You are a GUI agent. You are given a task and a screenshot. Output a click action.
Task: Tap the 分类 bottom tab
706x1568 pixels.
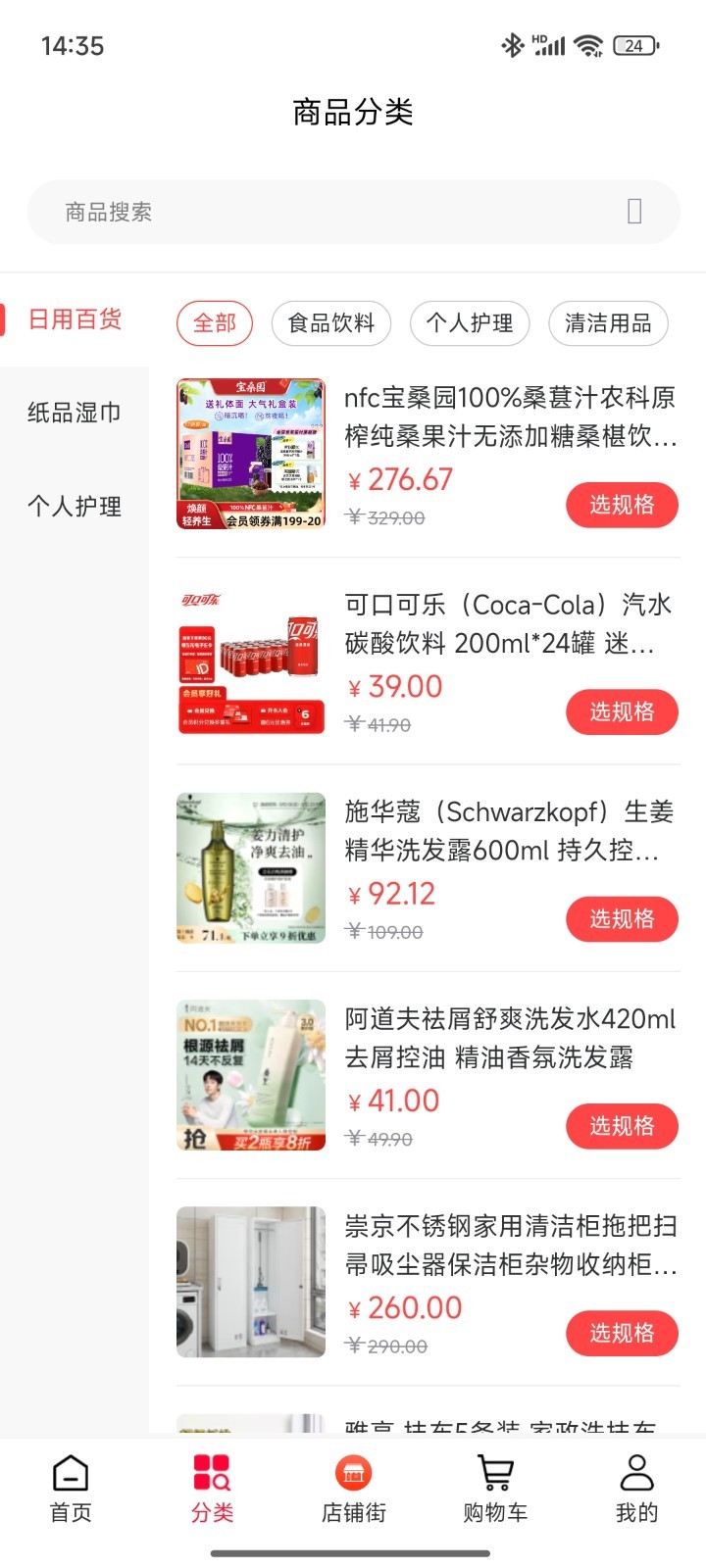[x=212, y=1489]
